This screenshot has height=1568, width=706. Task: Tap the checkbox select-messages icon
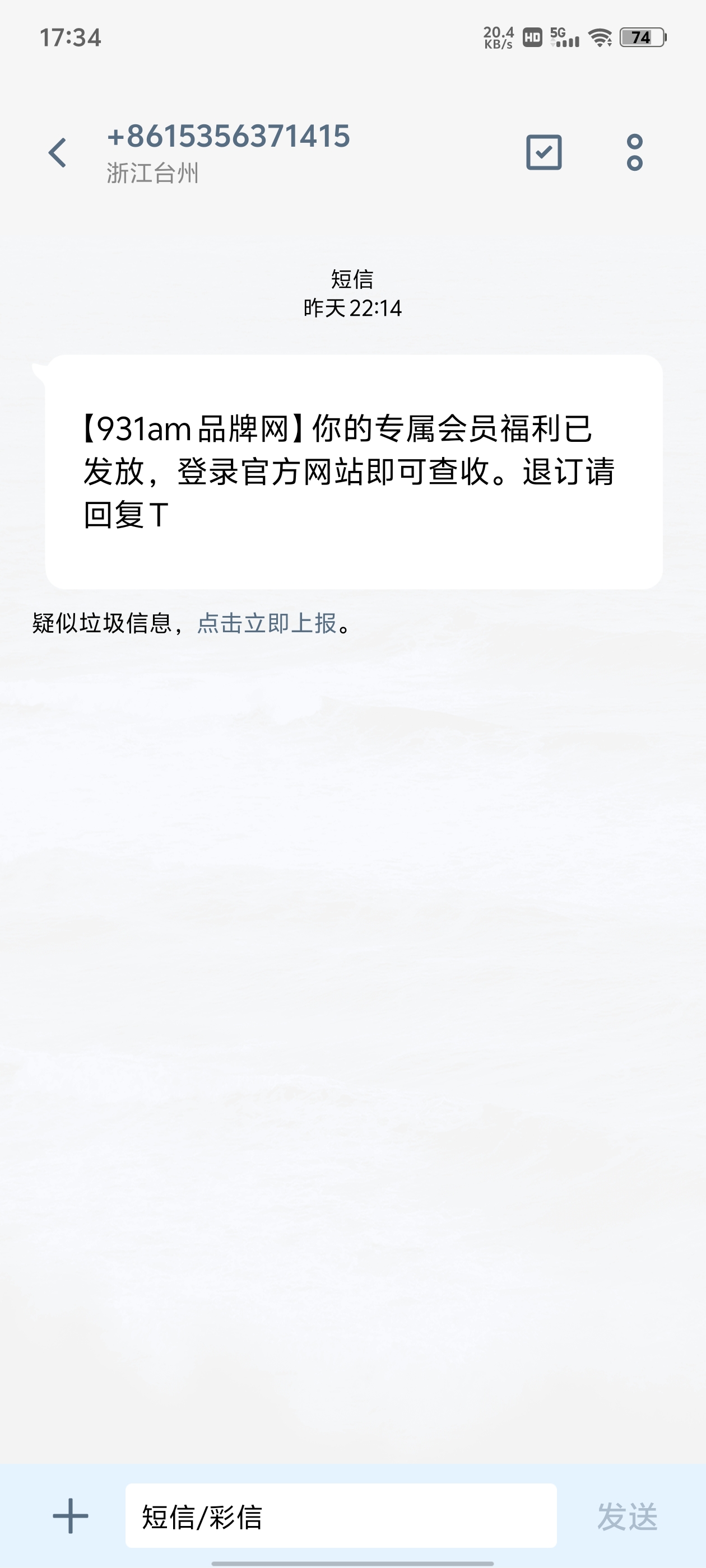544,152
